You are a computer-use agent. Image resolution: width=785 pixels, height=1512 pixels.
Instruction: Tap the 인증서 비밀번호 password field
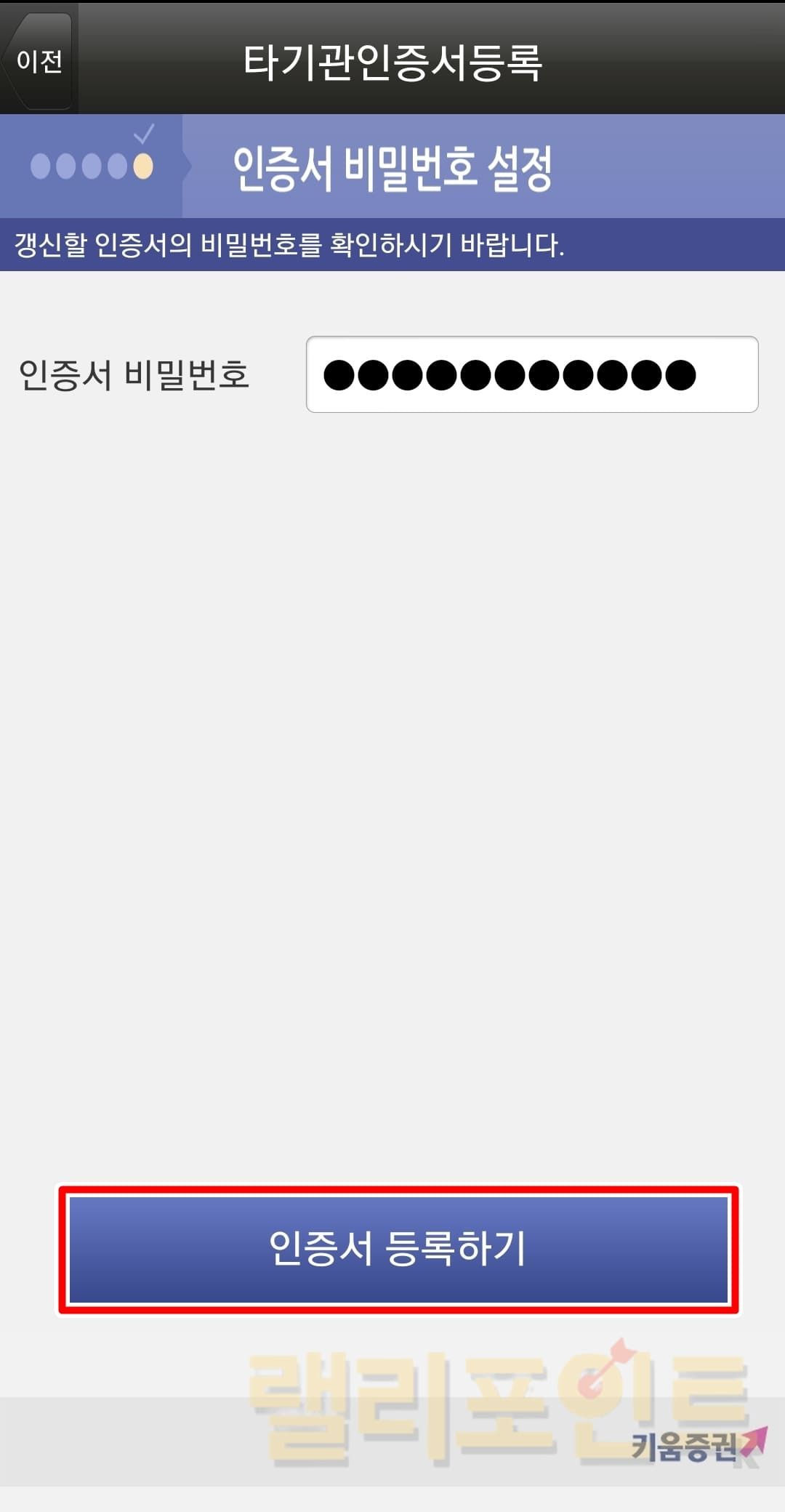(x=531, y=374)
